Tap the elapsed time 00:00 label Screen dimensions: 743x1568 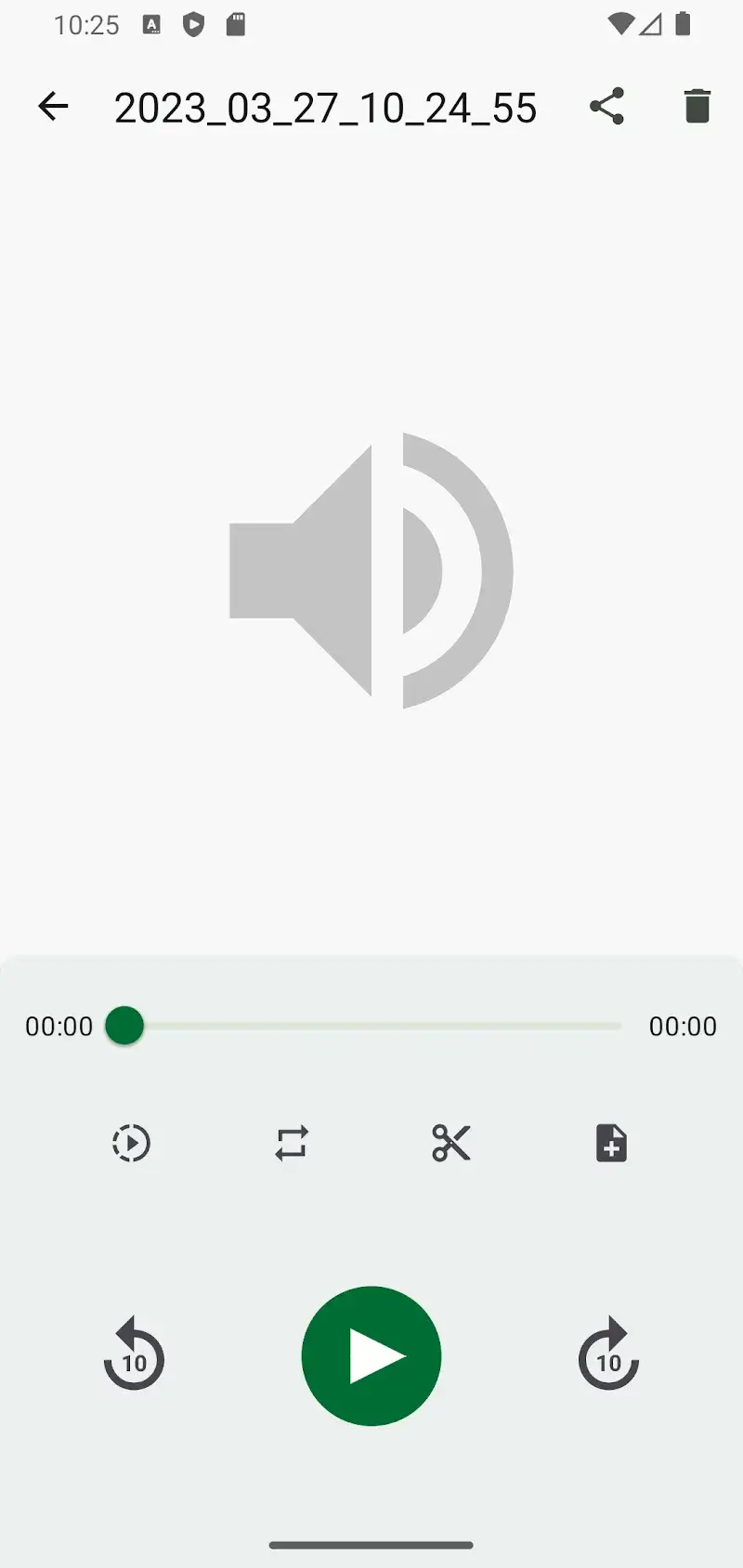[x=59, y=1026]
